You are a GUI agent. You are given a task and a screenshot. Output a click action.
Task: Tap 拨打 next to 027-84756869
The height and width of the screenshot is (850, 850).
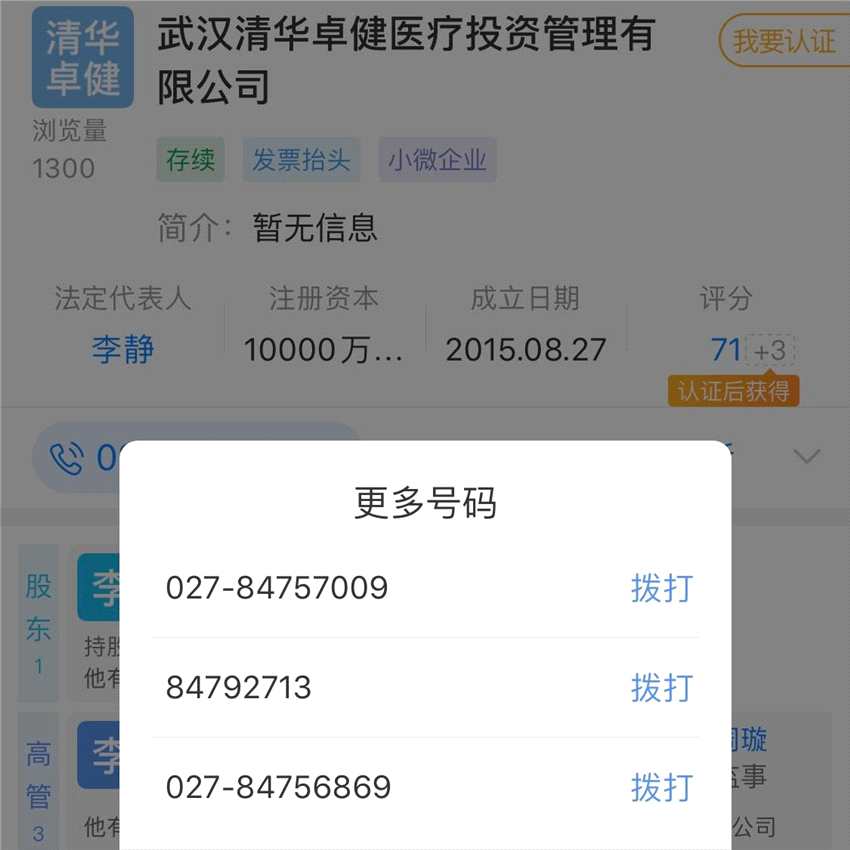click(x=661, y=788)
